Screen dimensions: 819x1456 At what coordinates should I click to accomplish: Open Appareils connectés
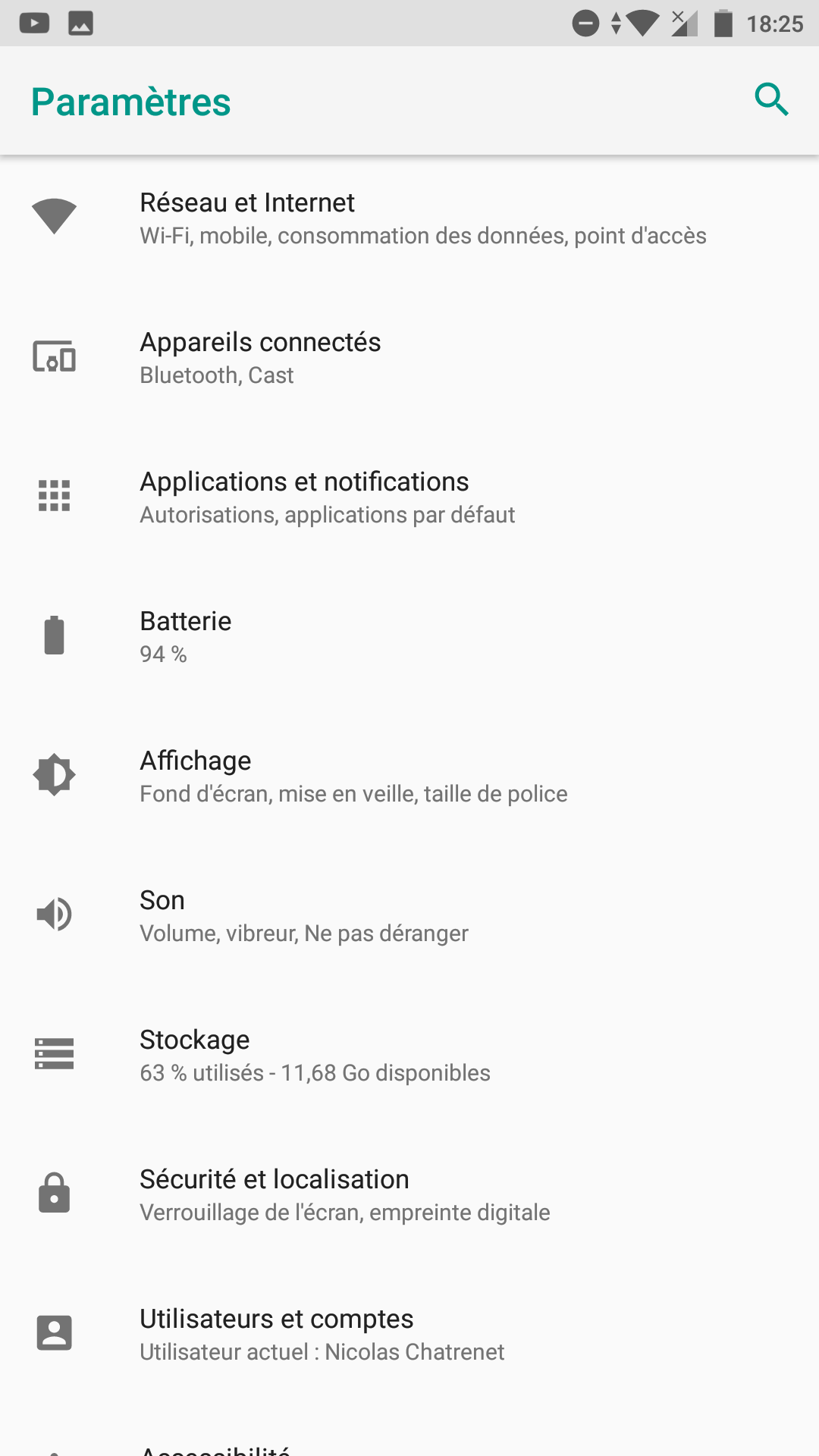pos(409,358)
